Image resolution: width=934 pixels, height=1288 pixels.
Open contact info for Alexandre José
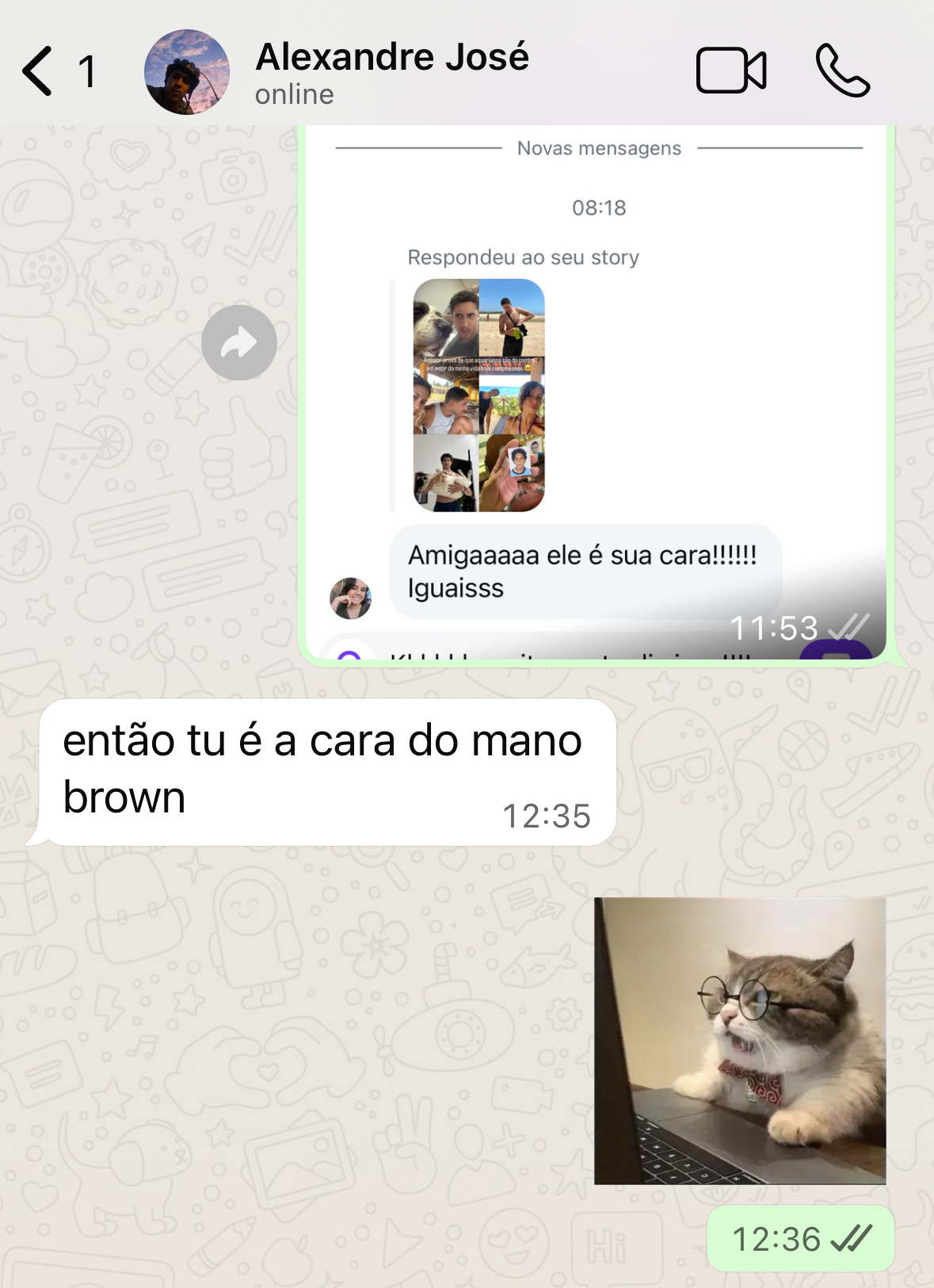[x=392, y=71]
